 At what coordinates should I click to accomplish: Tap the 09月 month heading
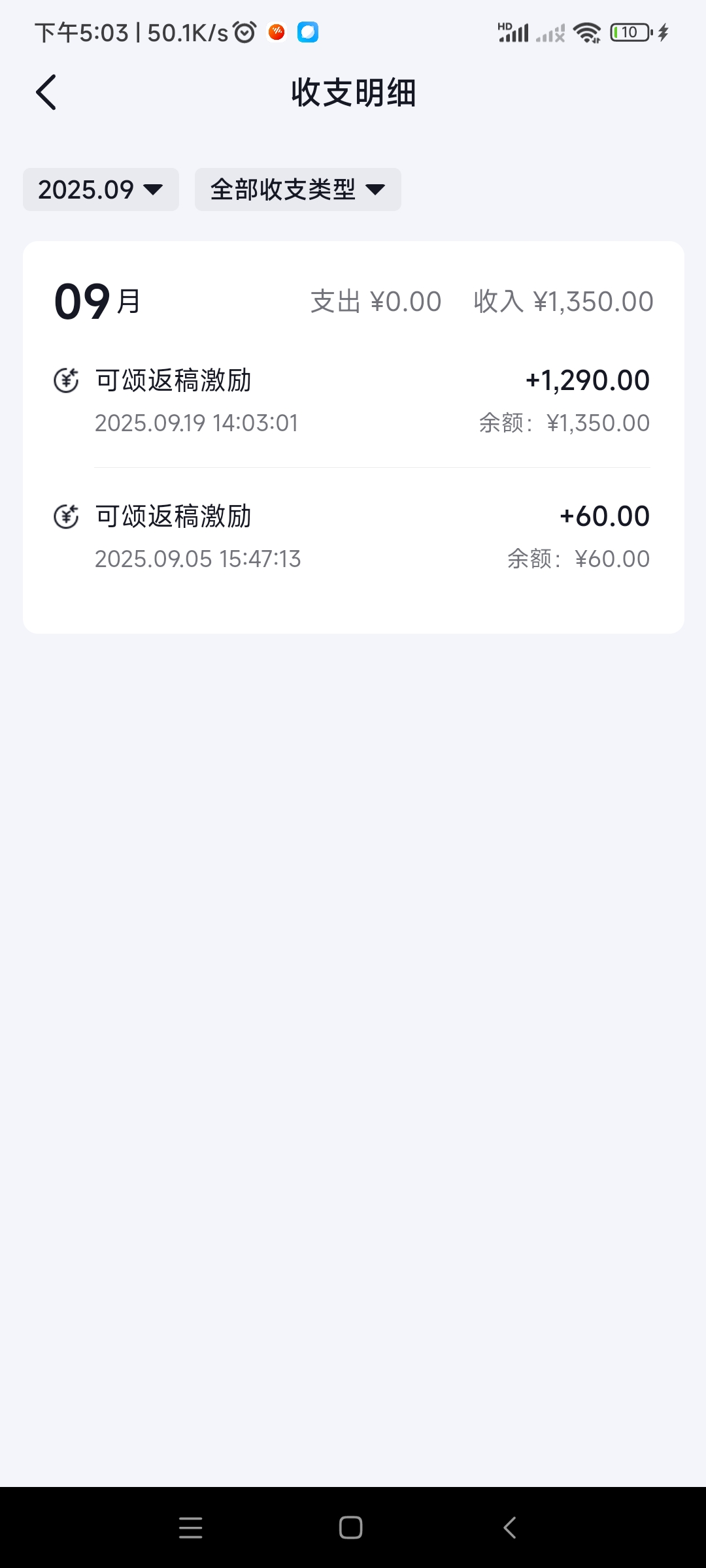[x=93, y=302]
